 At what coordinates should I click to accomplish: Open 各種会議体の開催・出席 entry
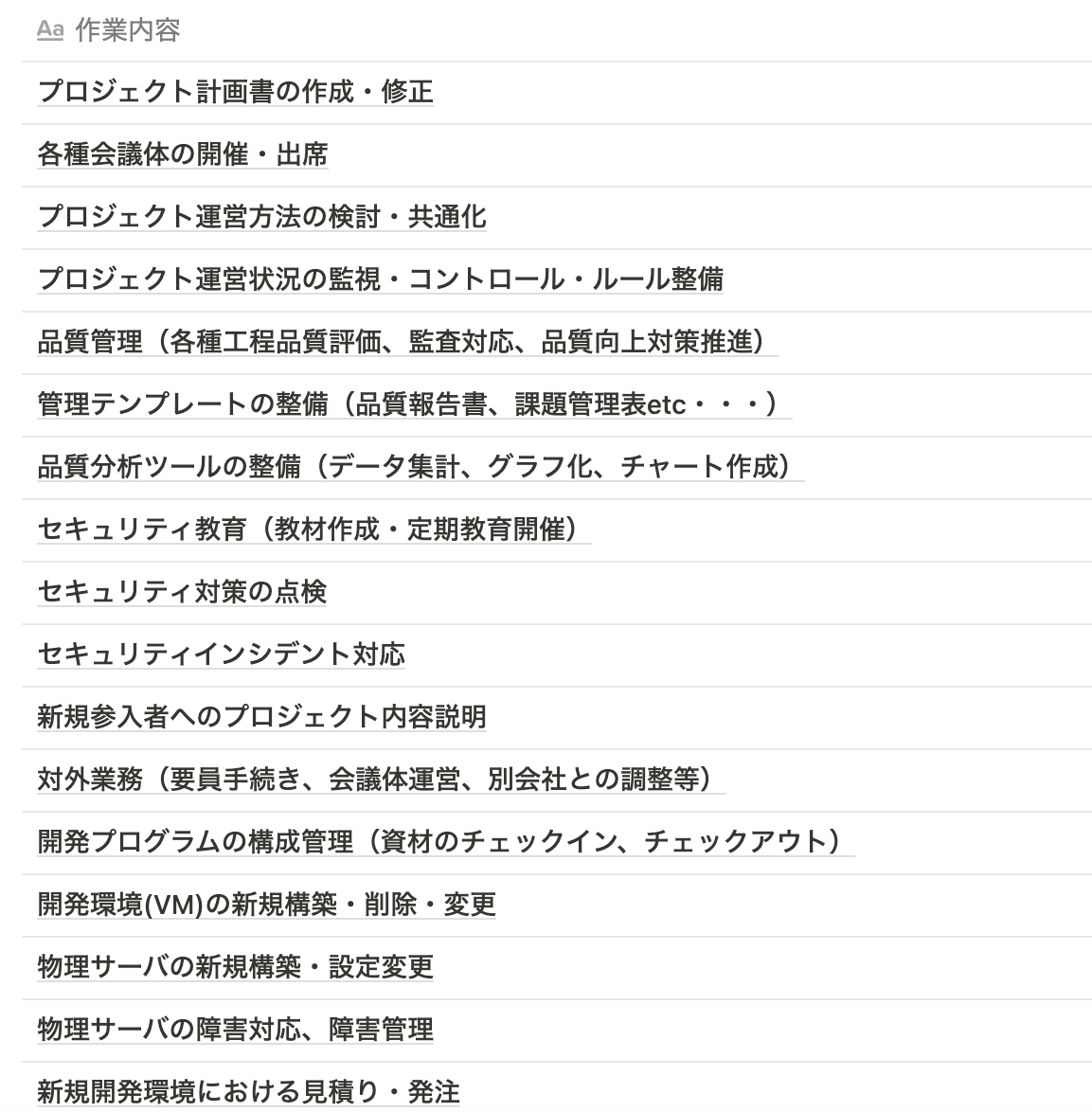[183, 154]
